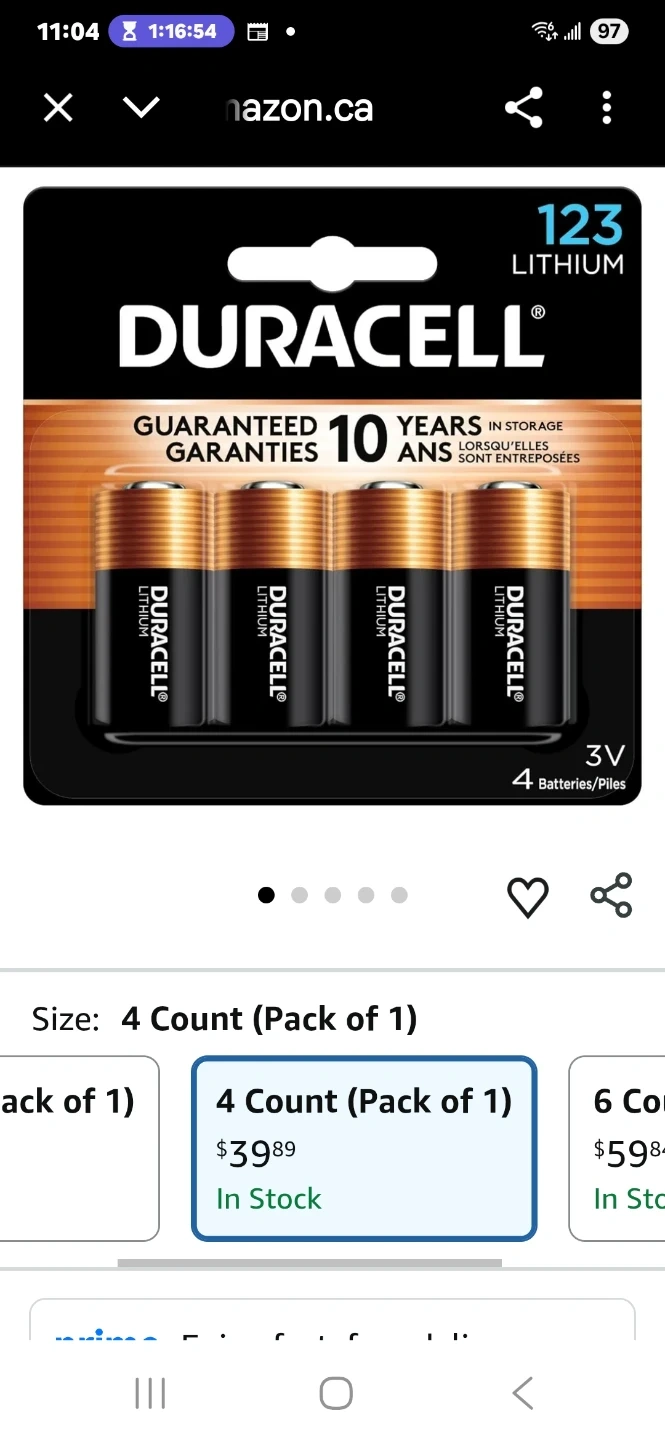Go back using the system navigation bar

(x=522, y=1393)
